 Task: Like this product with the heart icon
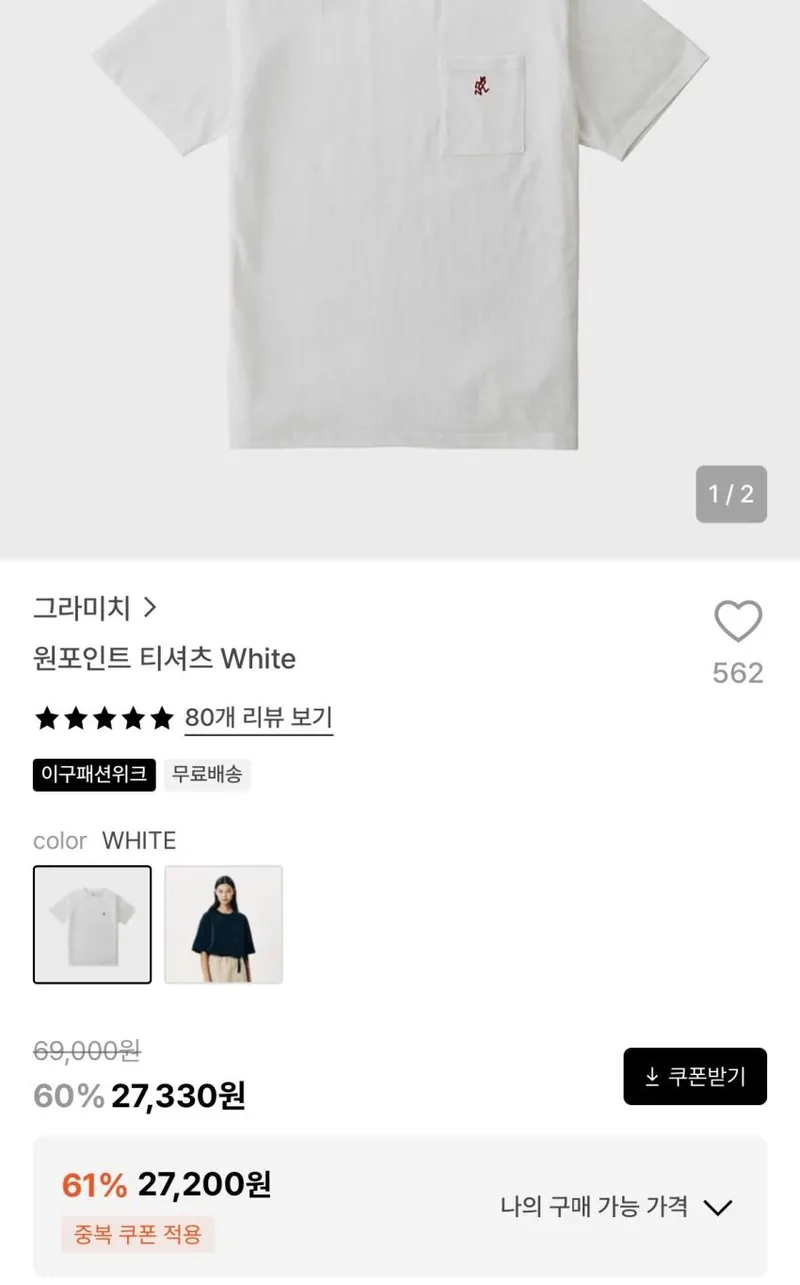point(738,622)
